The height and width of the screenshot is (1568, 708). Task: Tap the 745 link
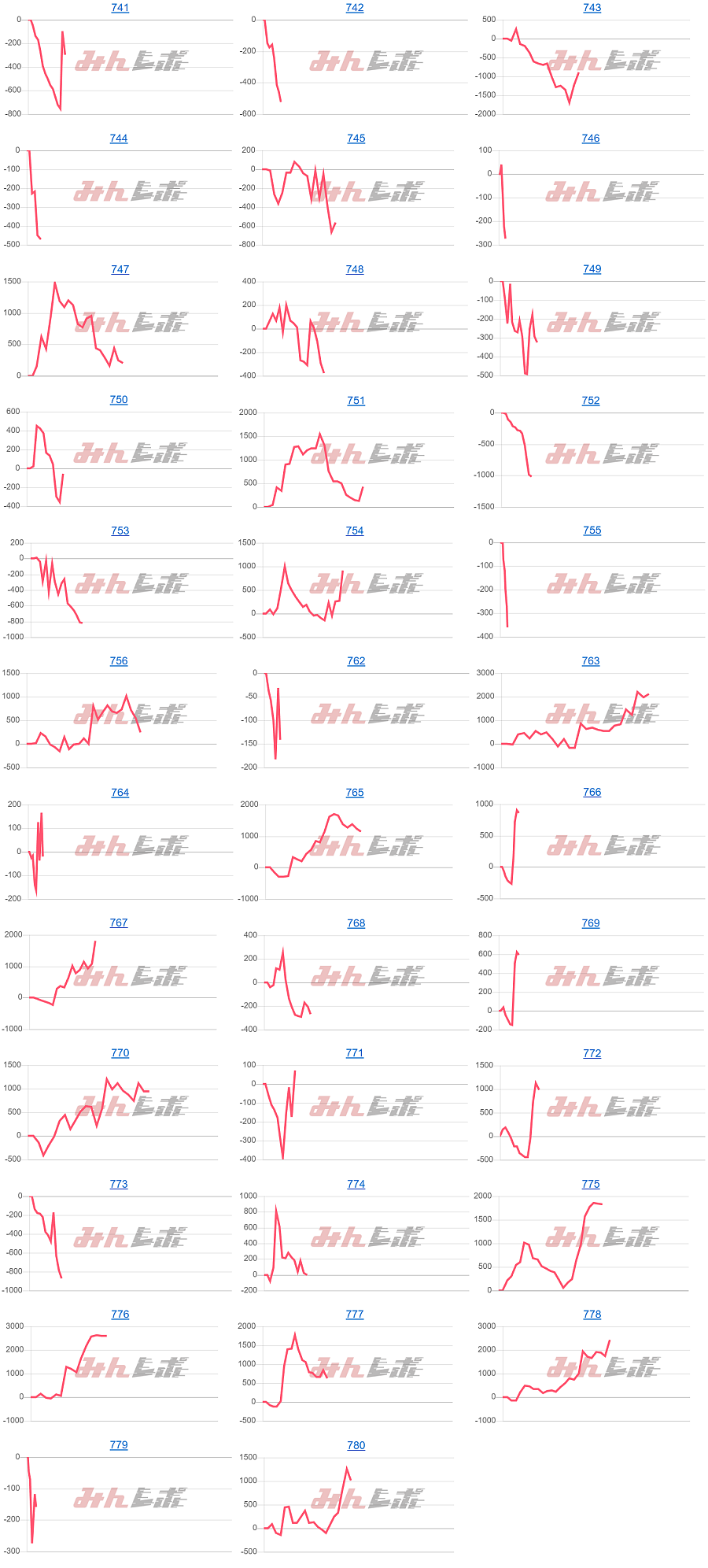(356, 139)
